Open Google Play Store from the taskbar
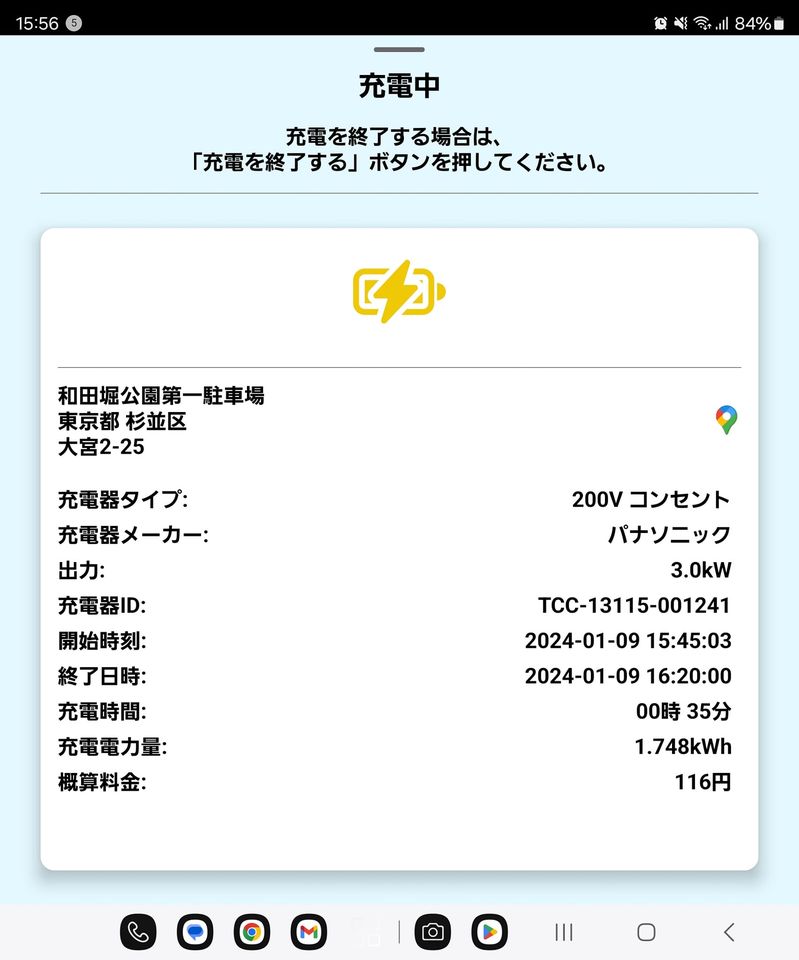Image resolution: width=799 pixels, height=960 pixels. tap(490, 932)
